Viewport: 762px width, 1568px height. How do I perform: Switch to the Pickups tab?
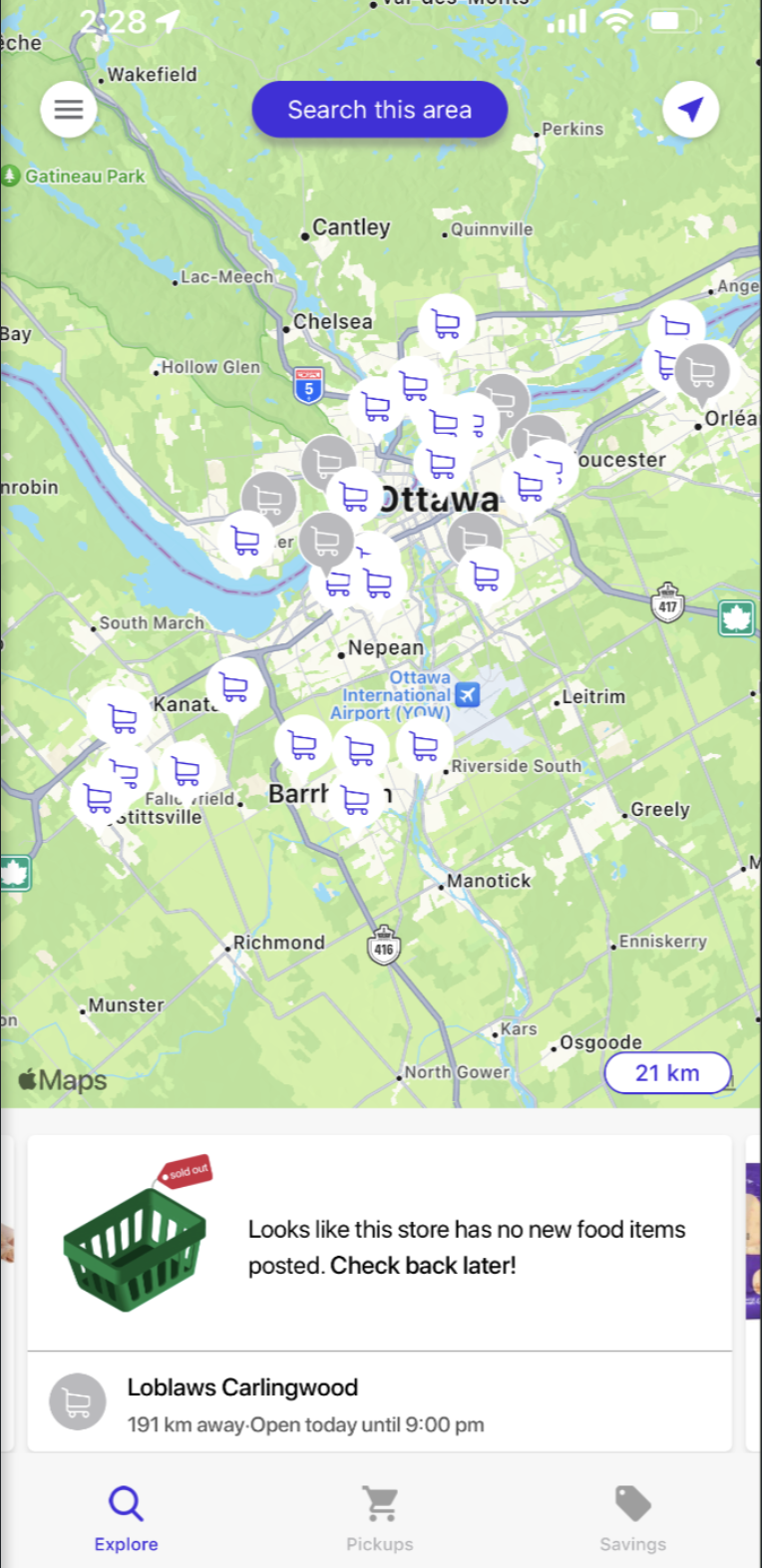point(380,1518)
